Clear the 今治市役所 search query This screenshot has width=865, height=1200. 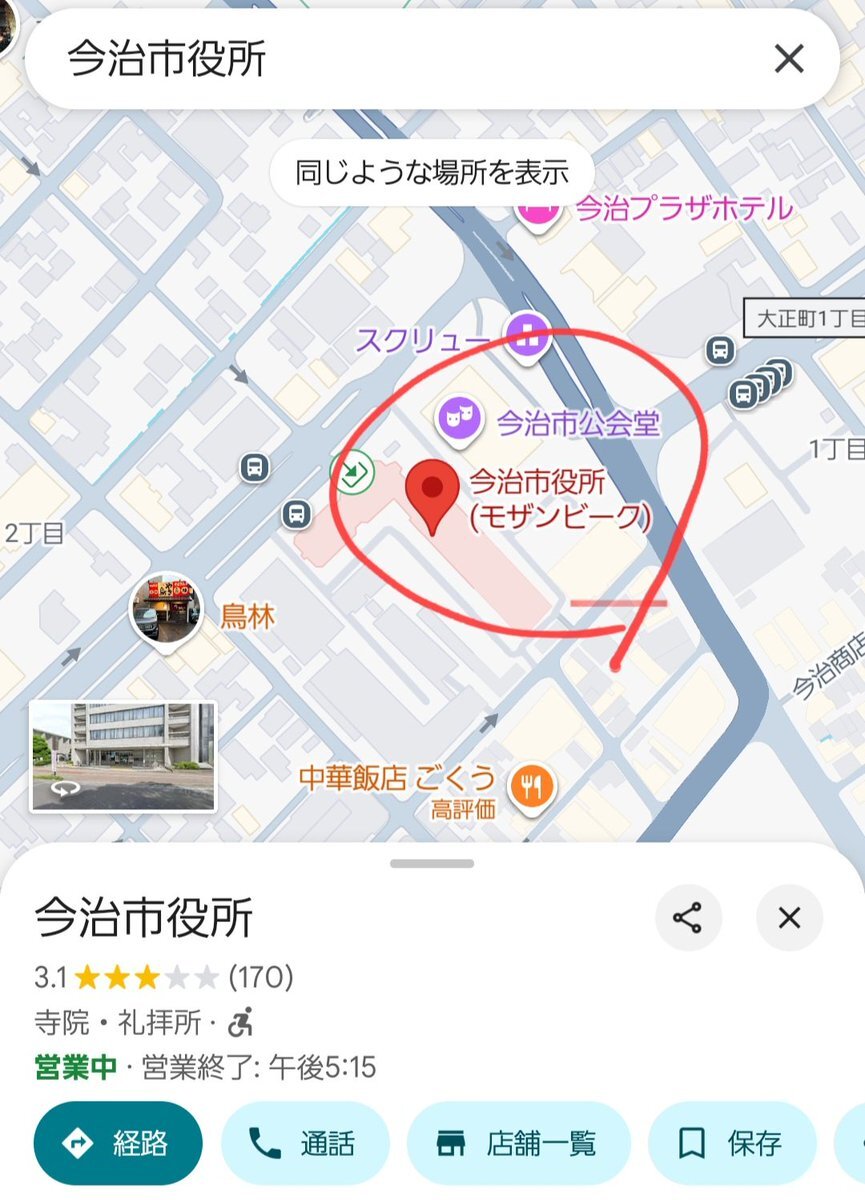pyautogui.click(x=789, y=60)
